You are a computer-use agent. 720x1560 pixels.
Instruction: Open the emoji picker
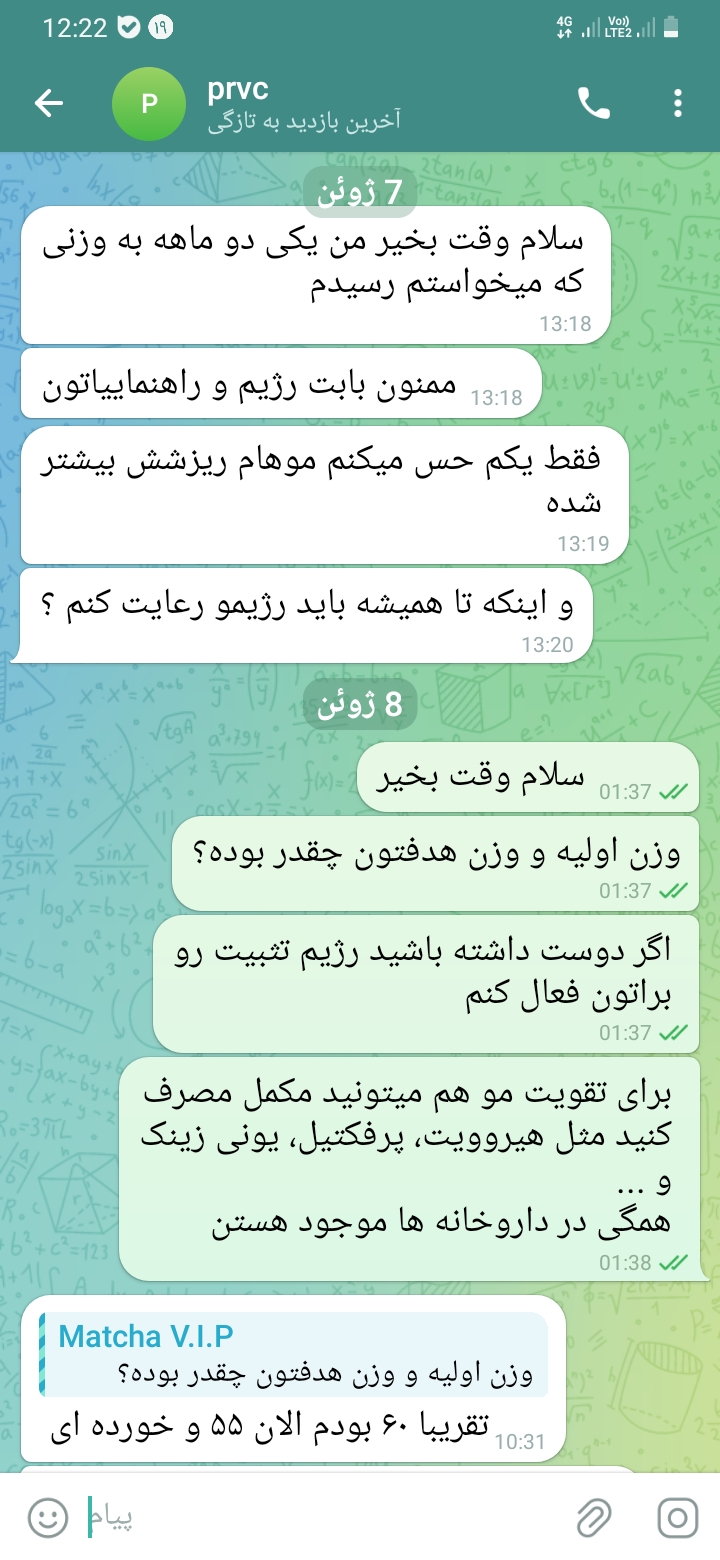(x=47, y=1518)
